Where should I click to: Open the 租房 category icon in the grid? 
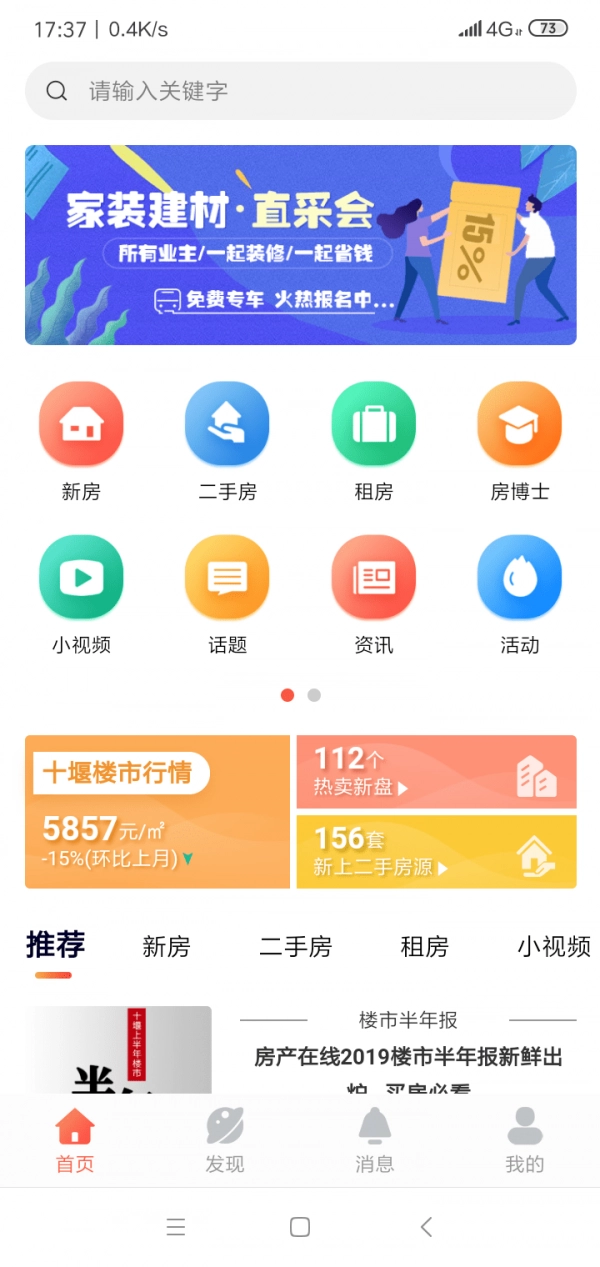[x=374, y=424]
